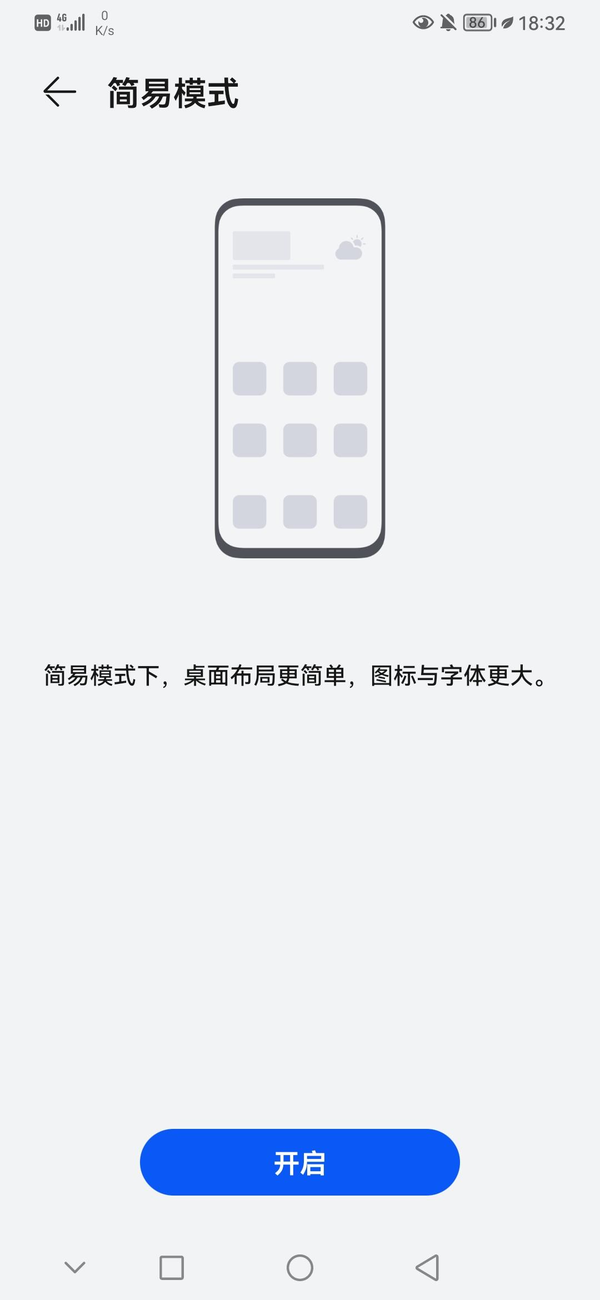Image resolution: width=600 pixels, height=1300 pixels.
Task: Tap the system back triangle button
Action: click(427, 1268)
